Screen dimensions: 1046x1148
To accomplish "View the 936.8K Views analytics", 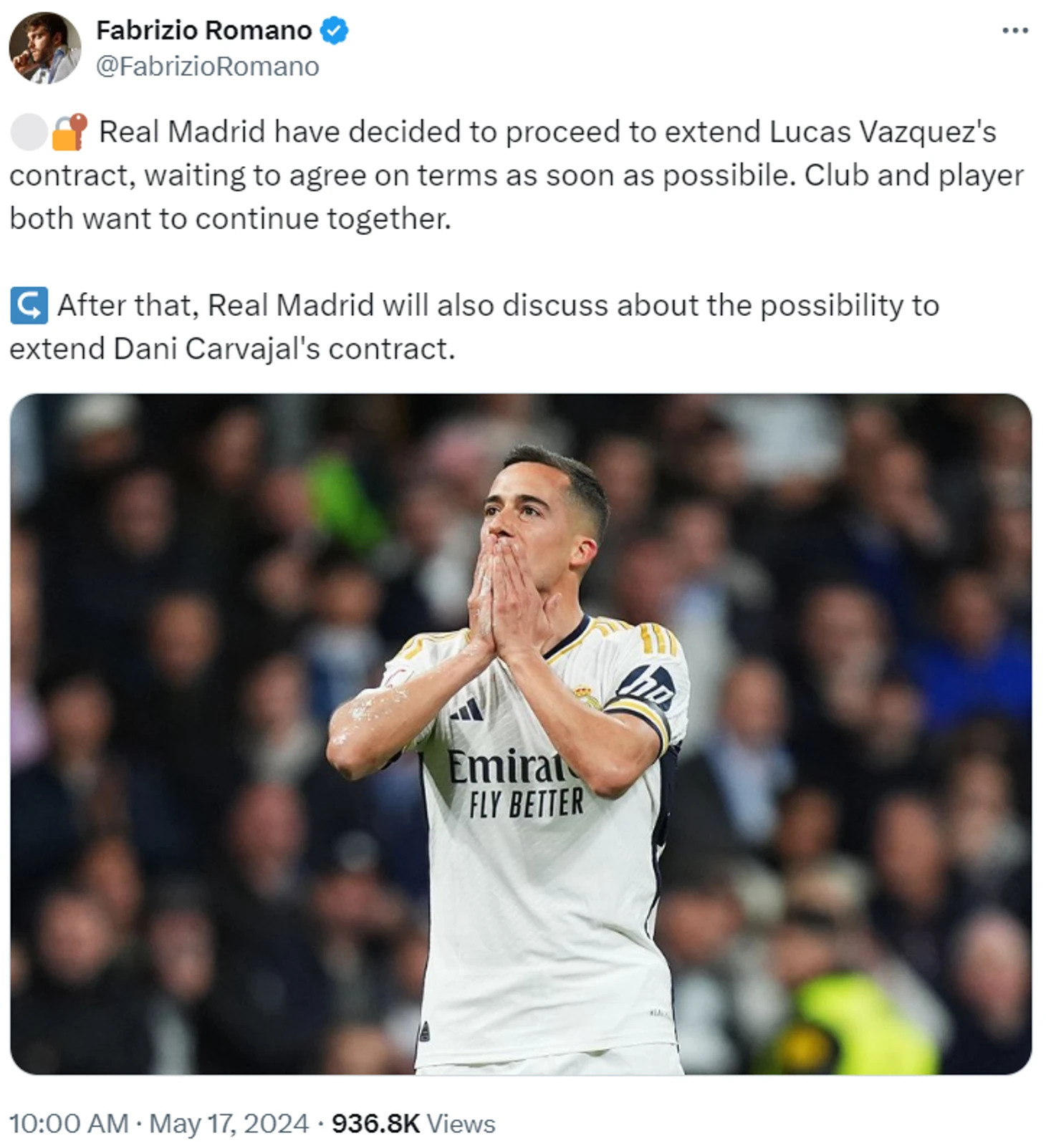I will point(413,1123).
